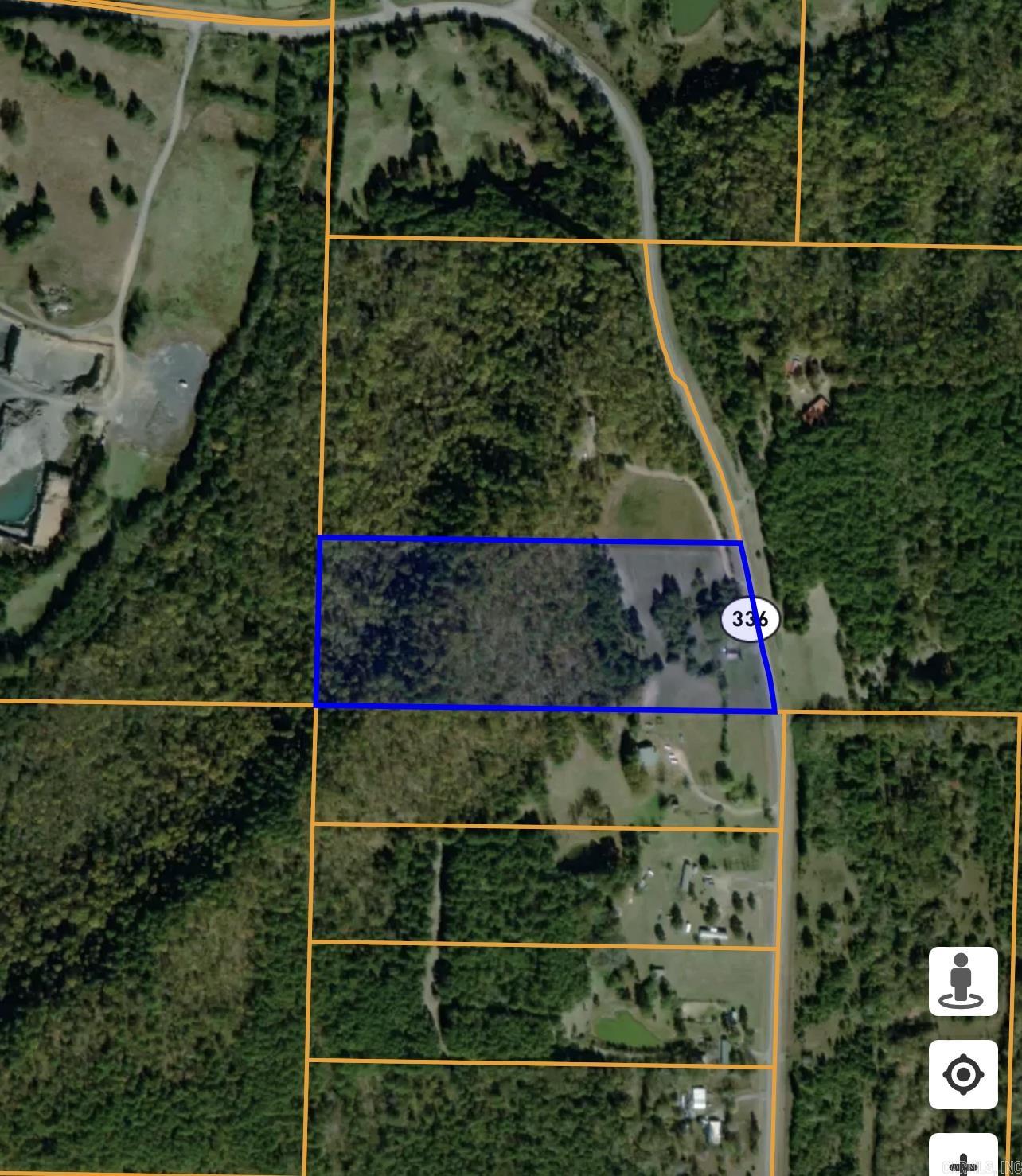Screen dimensions: 1022x1176
Task: Open street view with the pegman button
Action: 963,980
